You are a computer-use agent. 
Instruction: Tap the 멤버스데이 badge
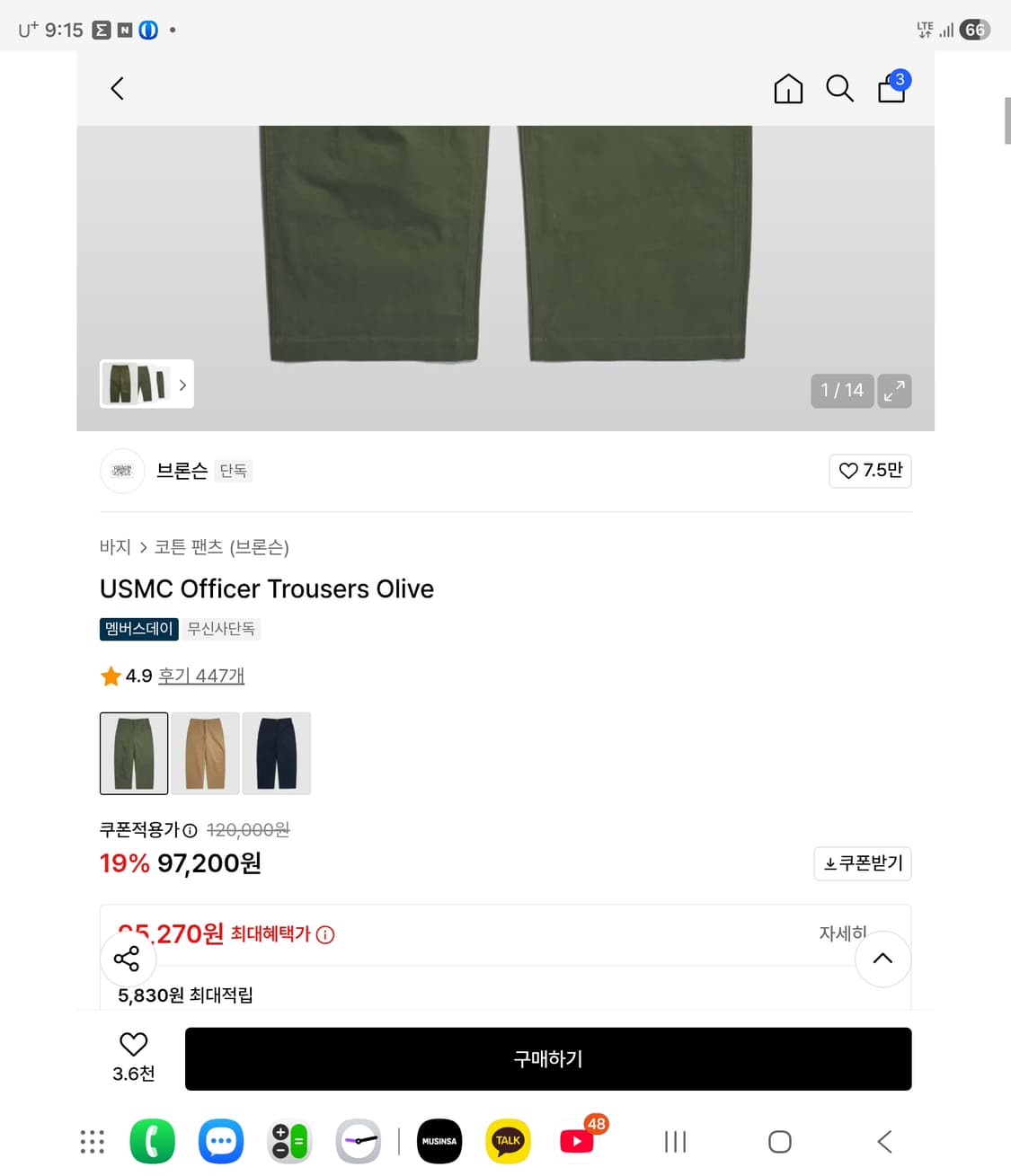click(x=138, y=629)
